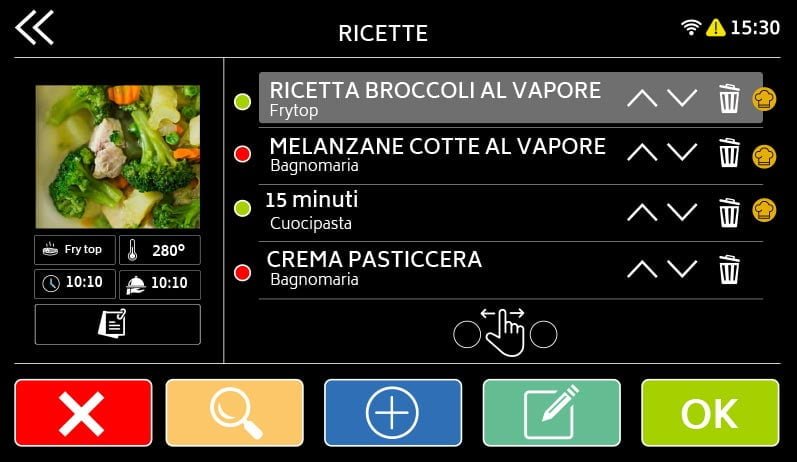Go back using the double-arrow icon
The height and width of the screenshot is (462, 797).
tap(35, 27)
